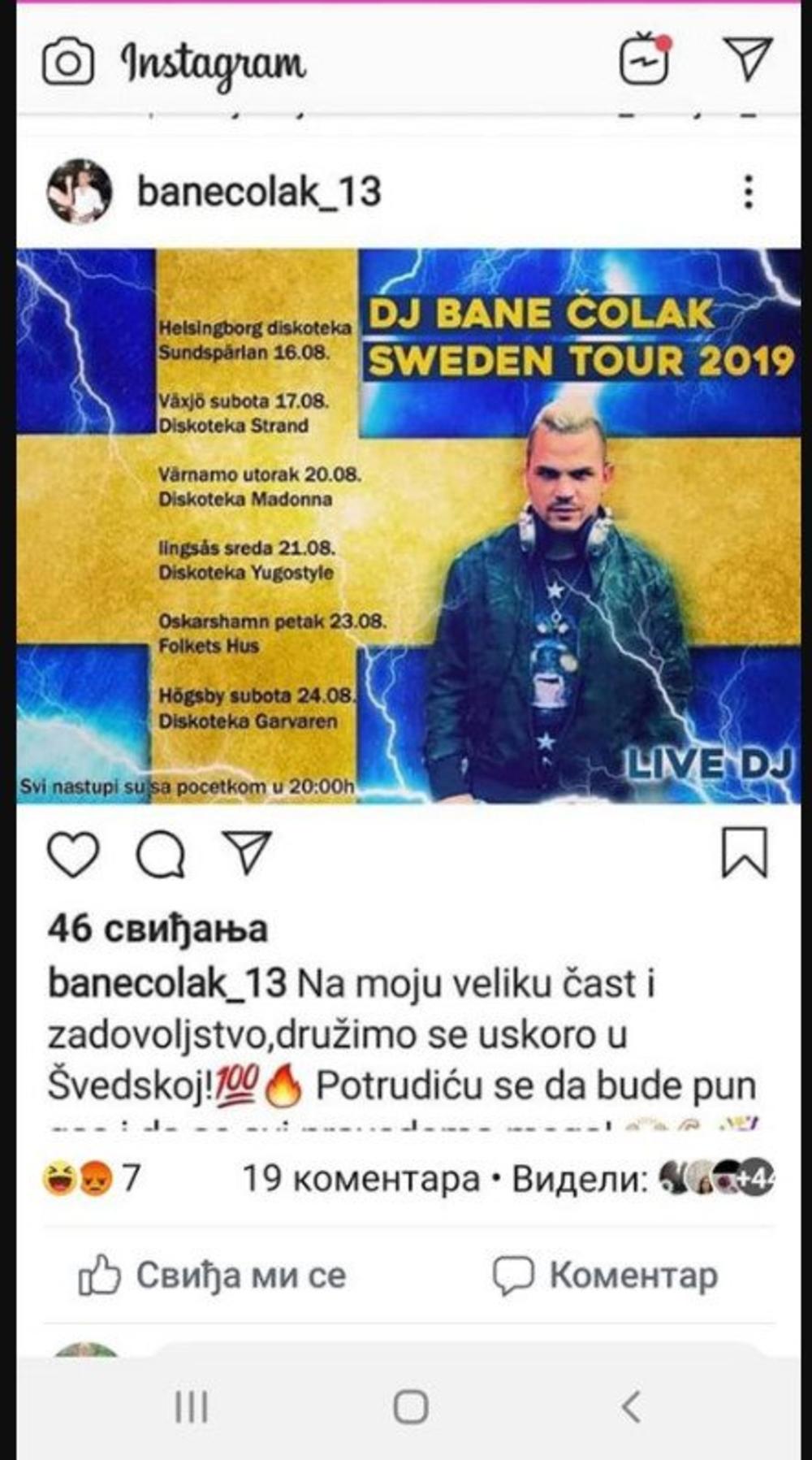Open recent apps from the navigation bar
Image resolution: width=812 pixels, height=1460 pixels.
click(192, 1406)
